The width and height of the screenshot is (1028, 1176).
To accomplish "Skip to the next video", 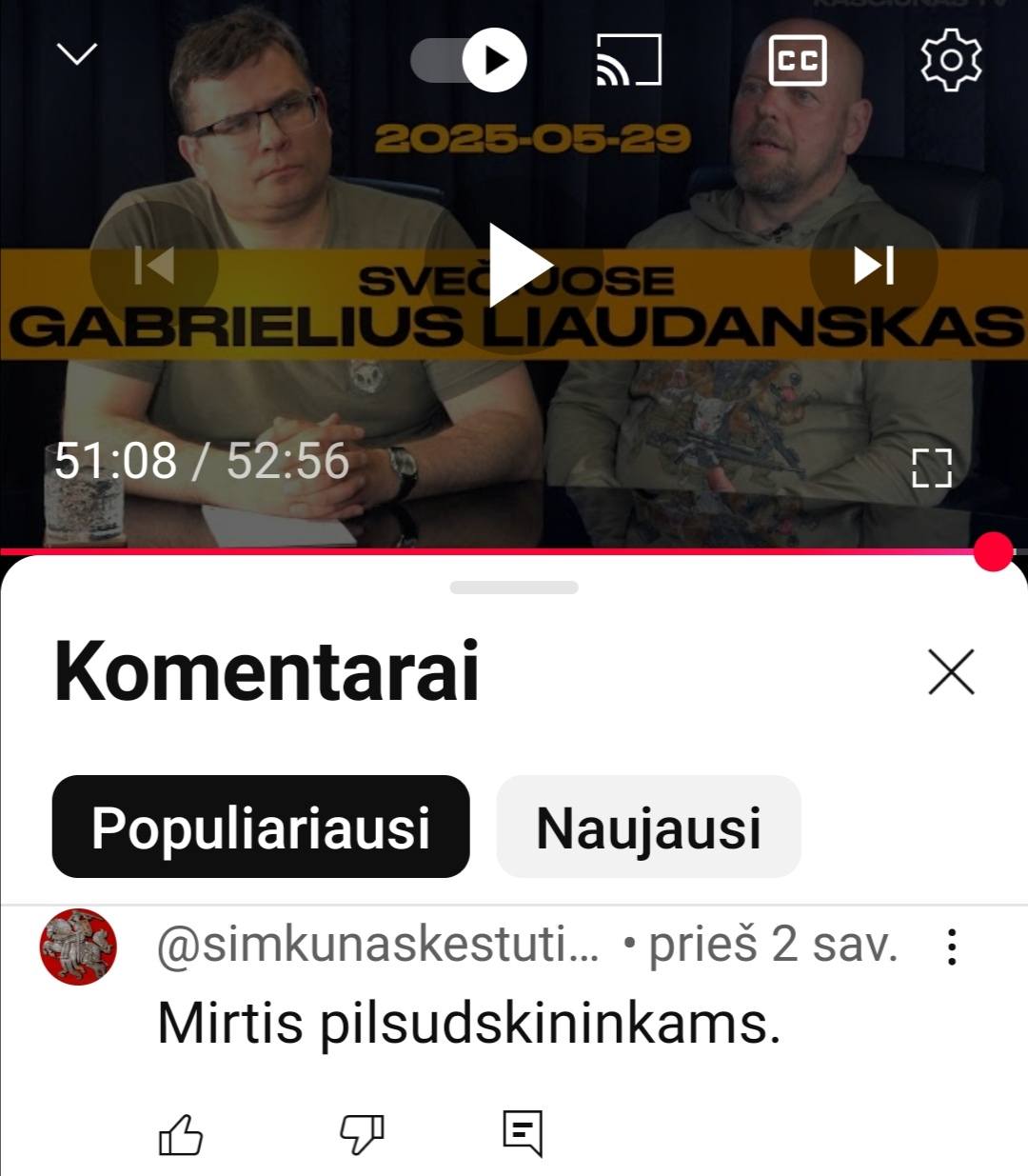I will click(873, 266).
